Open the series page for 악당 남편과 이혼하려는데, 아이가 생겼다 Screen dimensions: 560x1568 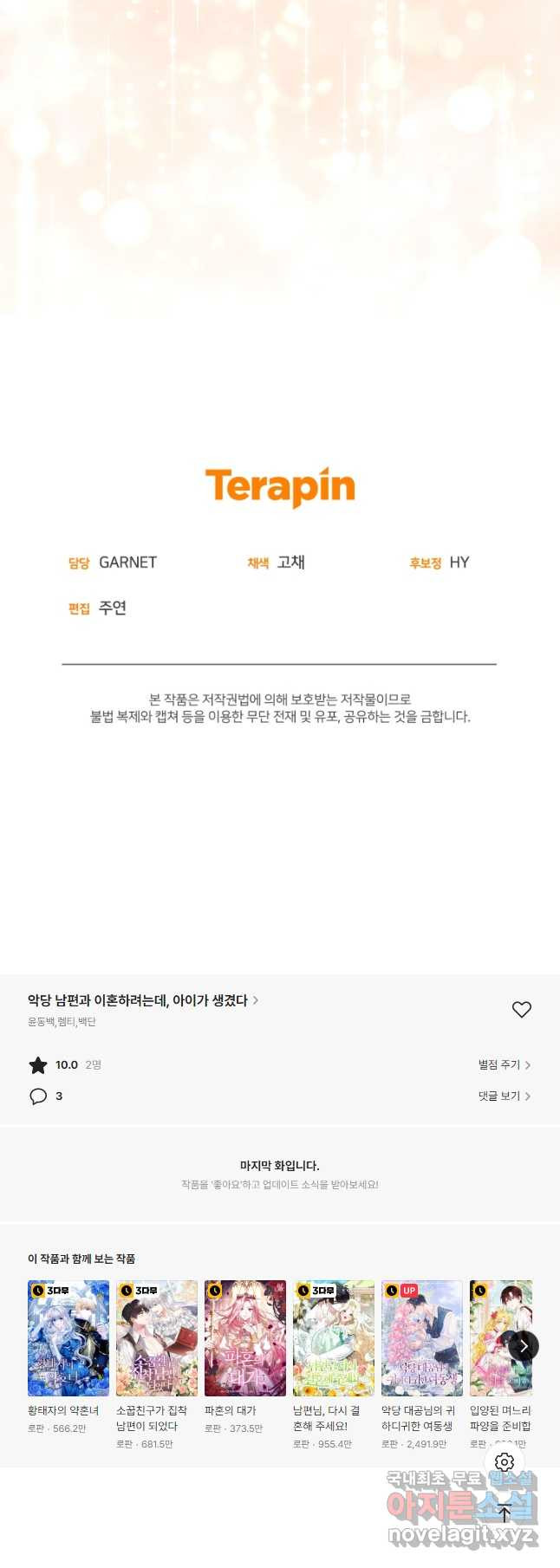click(143, 1000)
